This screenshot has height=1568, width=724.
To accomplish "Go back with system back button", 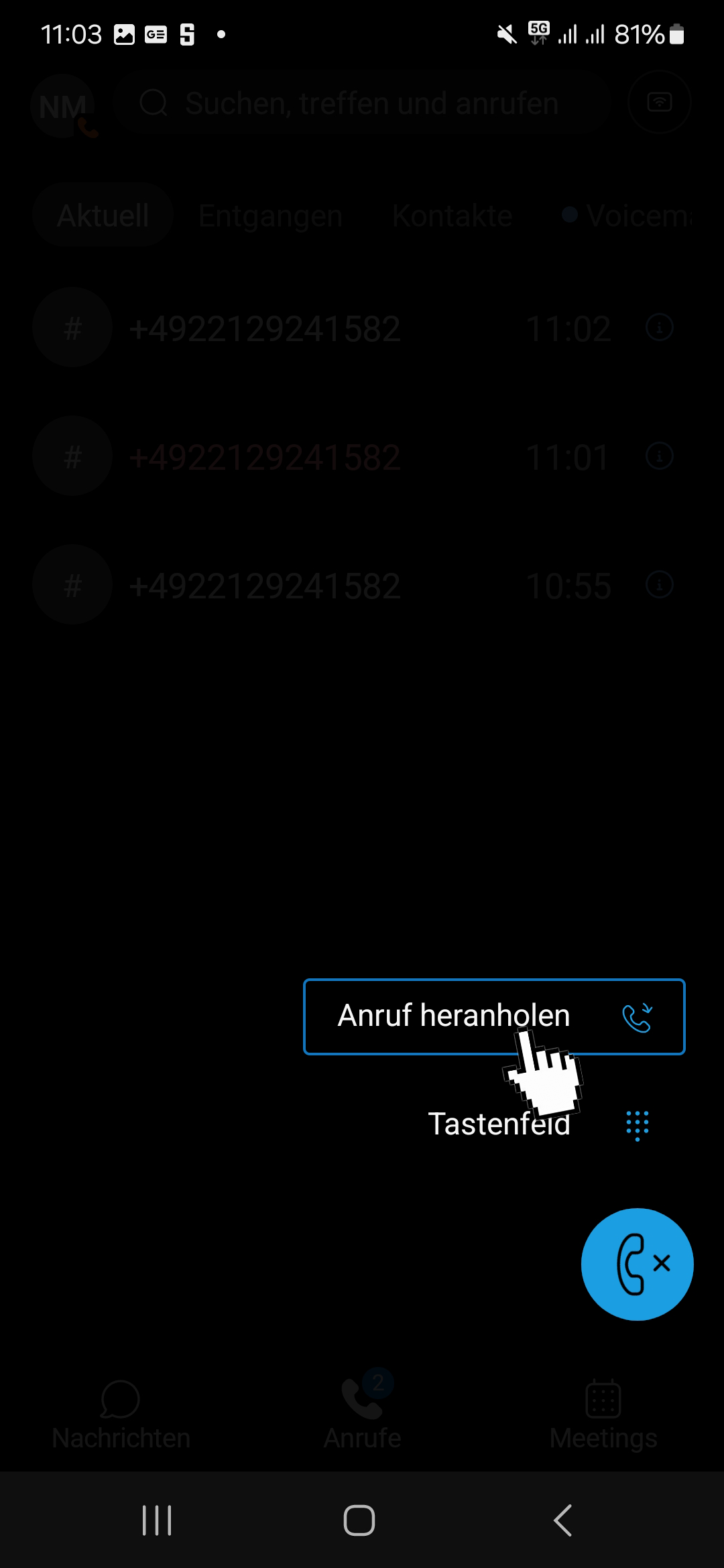I will point(563,1520).
